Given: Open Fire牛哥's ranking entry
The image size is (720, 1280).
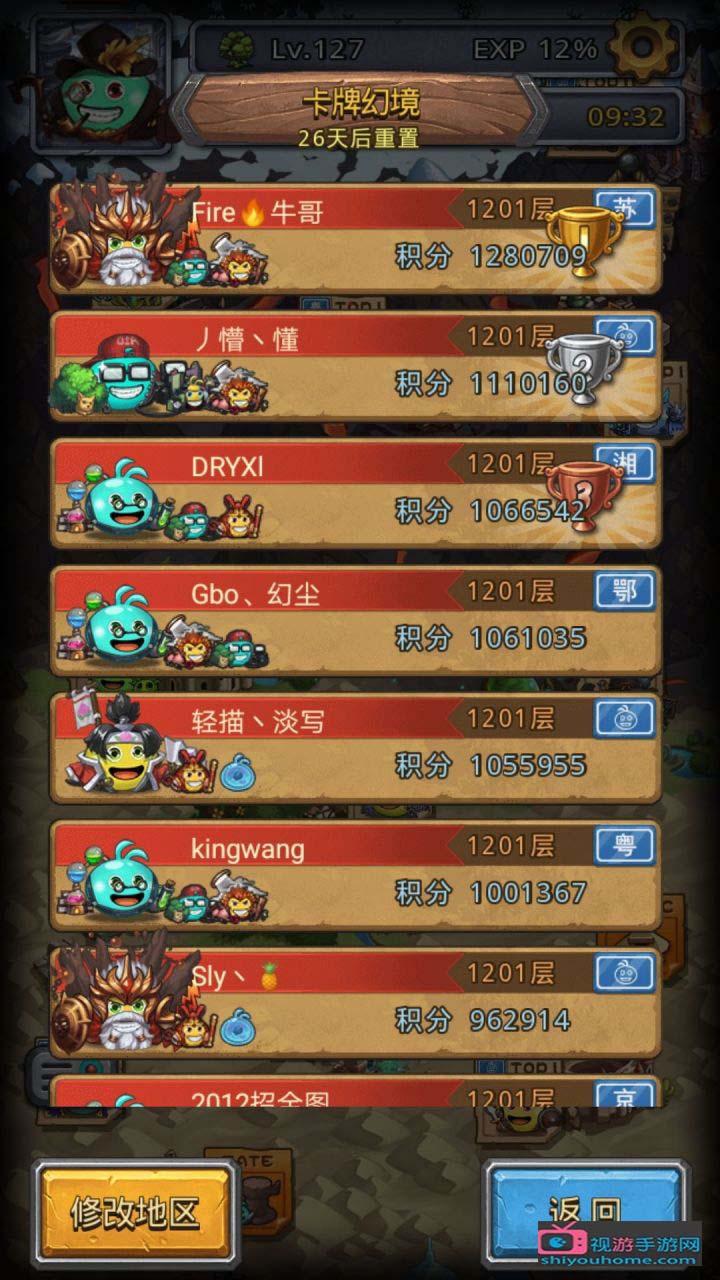Looking at the screenshot, I should tap(355, 238).
